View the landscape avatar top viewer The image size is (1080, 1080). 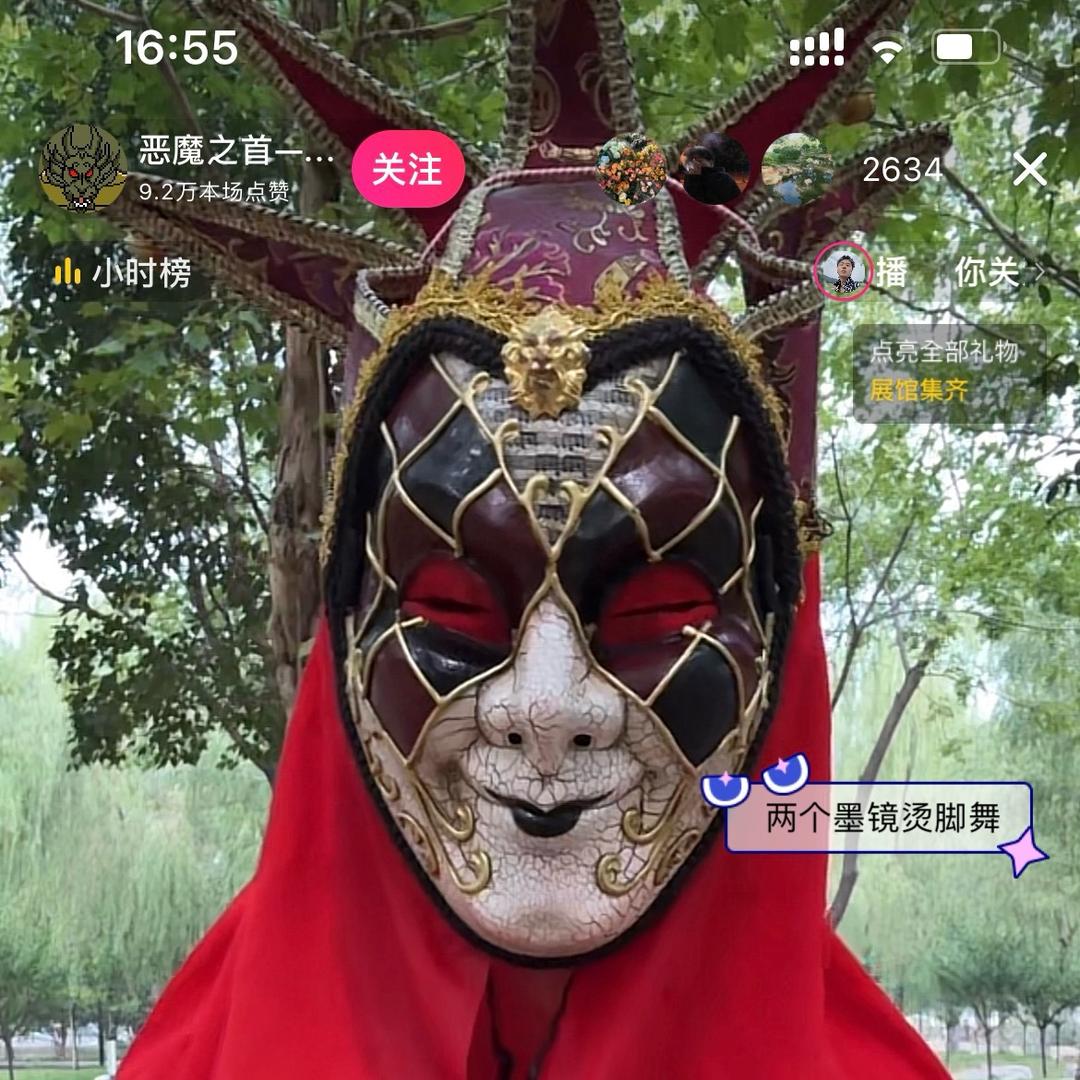797,169
